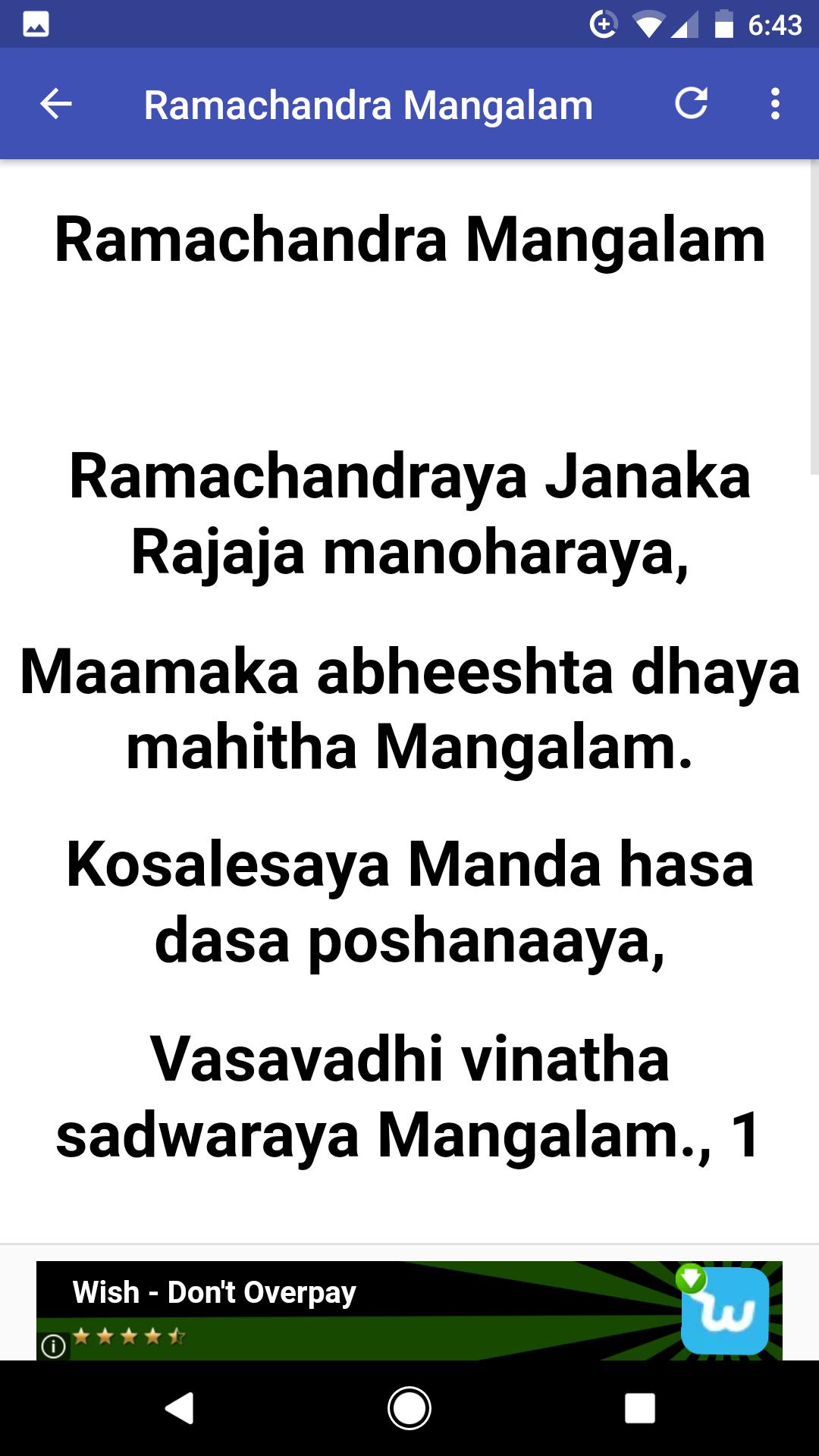Refresh the Ramachandra Mangalam page
The image size is (819, 1456).
tap(691, 104)
